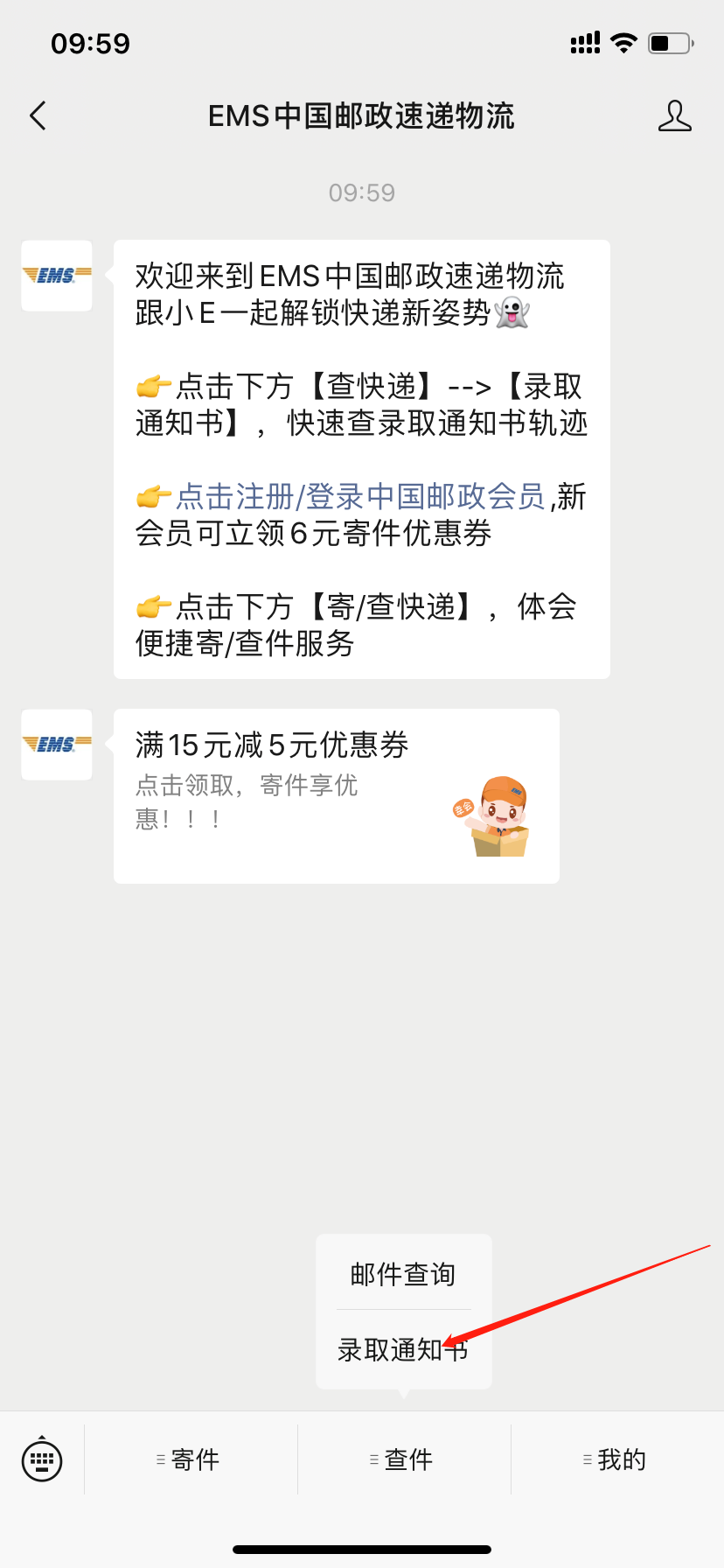Go back from the EMS chat
724x1568 pixels.
click(38, 115)
